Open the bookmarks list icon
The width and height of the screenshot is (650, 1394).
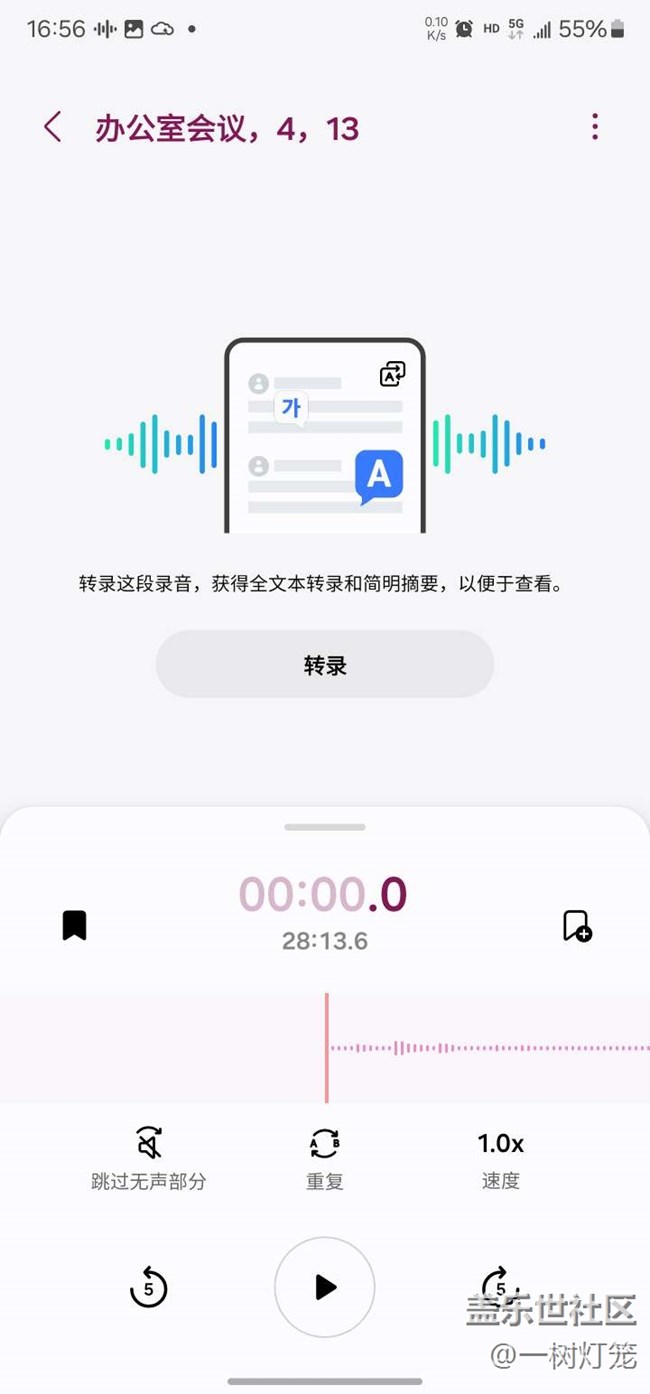tap(74, 925)
